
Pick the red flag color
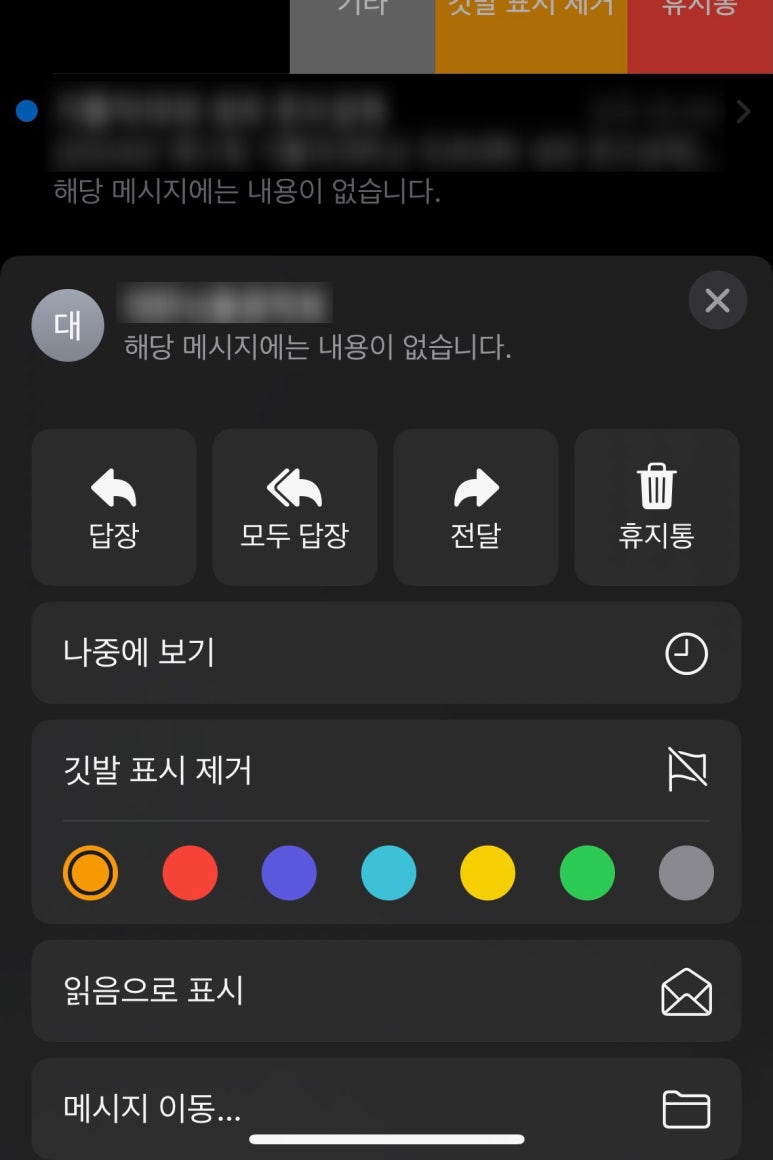(190, 873)
